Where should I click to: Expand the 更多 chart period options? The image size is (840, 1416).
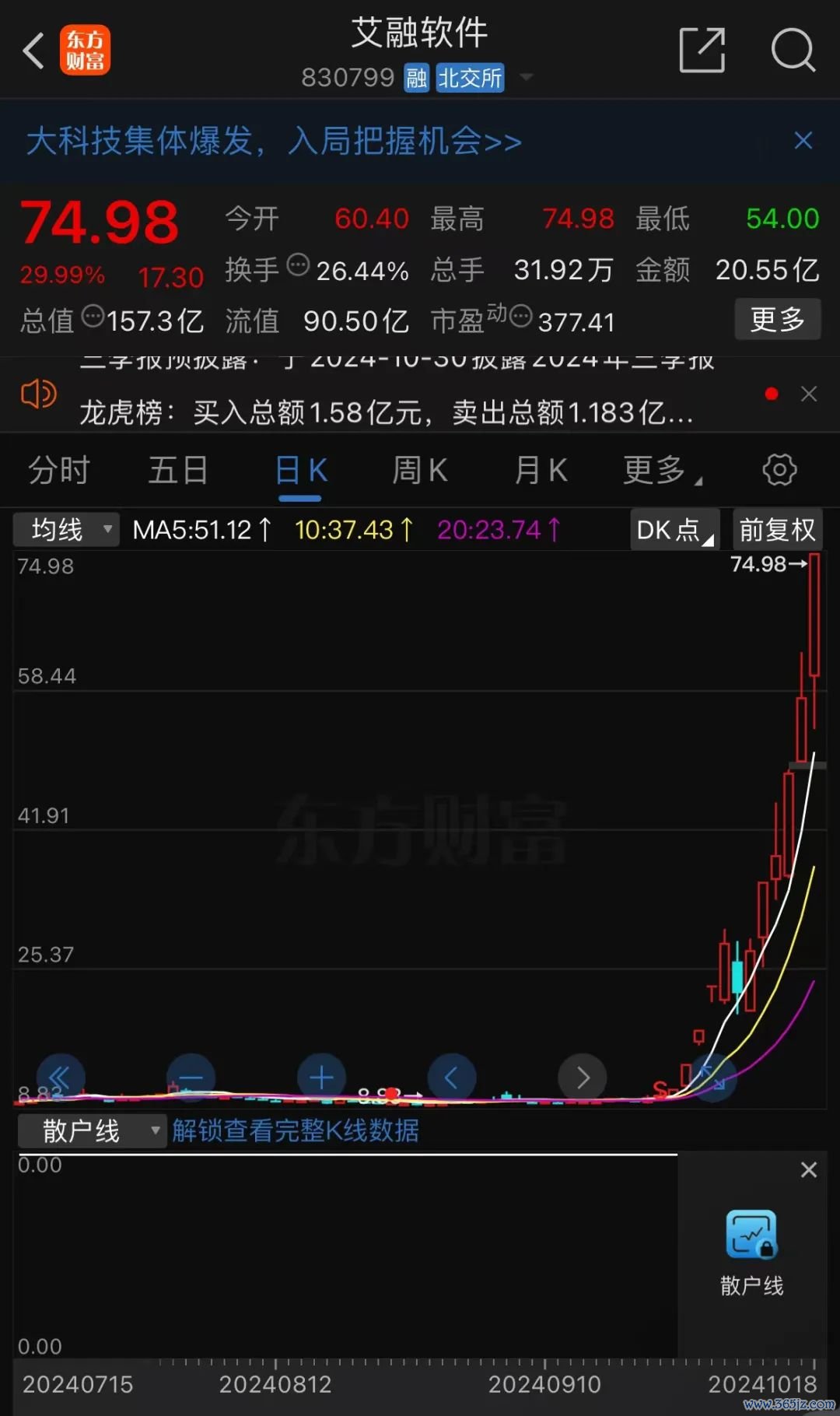point(662,470)
